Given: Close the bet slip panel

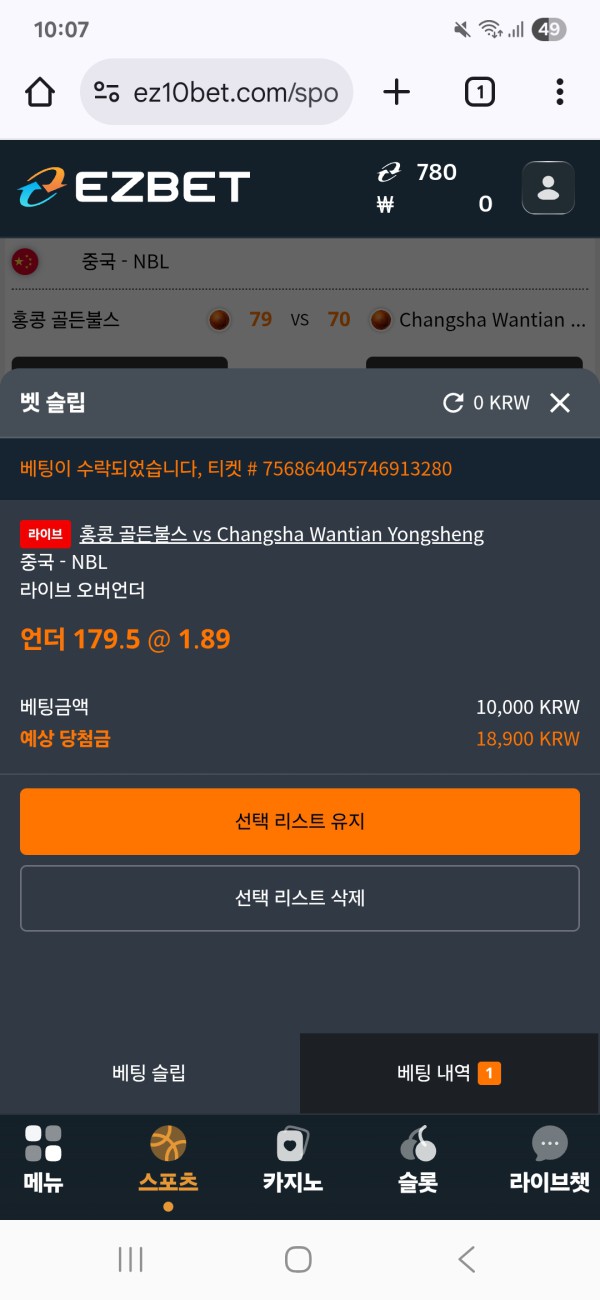Looking at the screenshot, I should (x=560, y=403).
